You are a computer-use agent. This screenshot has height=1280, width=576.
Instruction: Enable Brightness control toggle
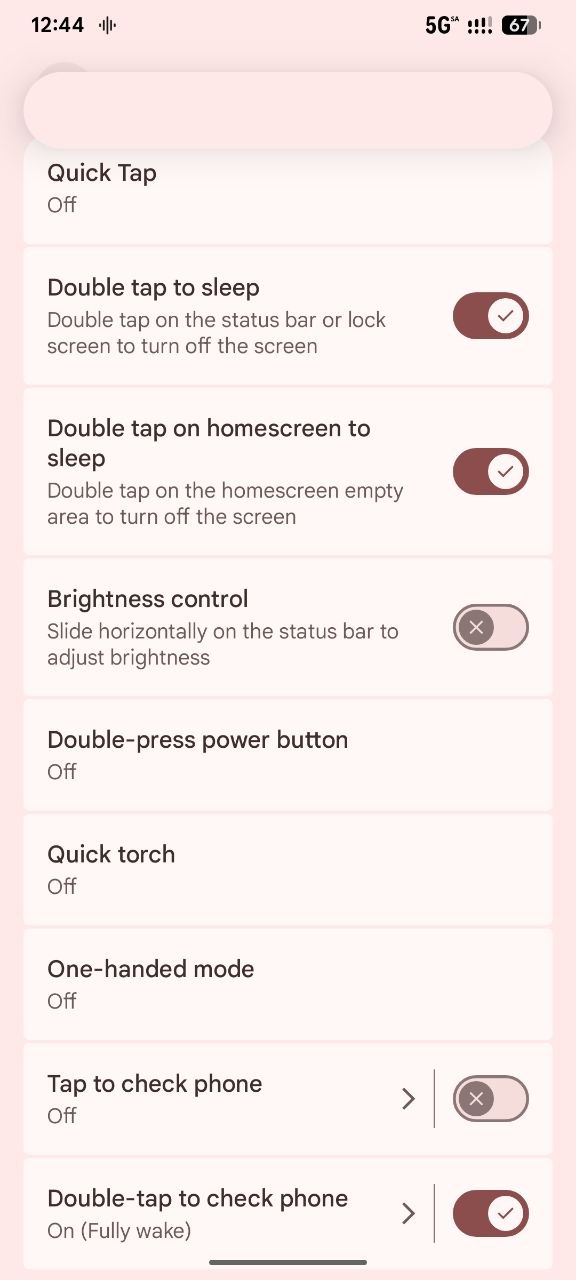[490, 627]
